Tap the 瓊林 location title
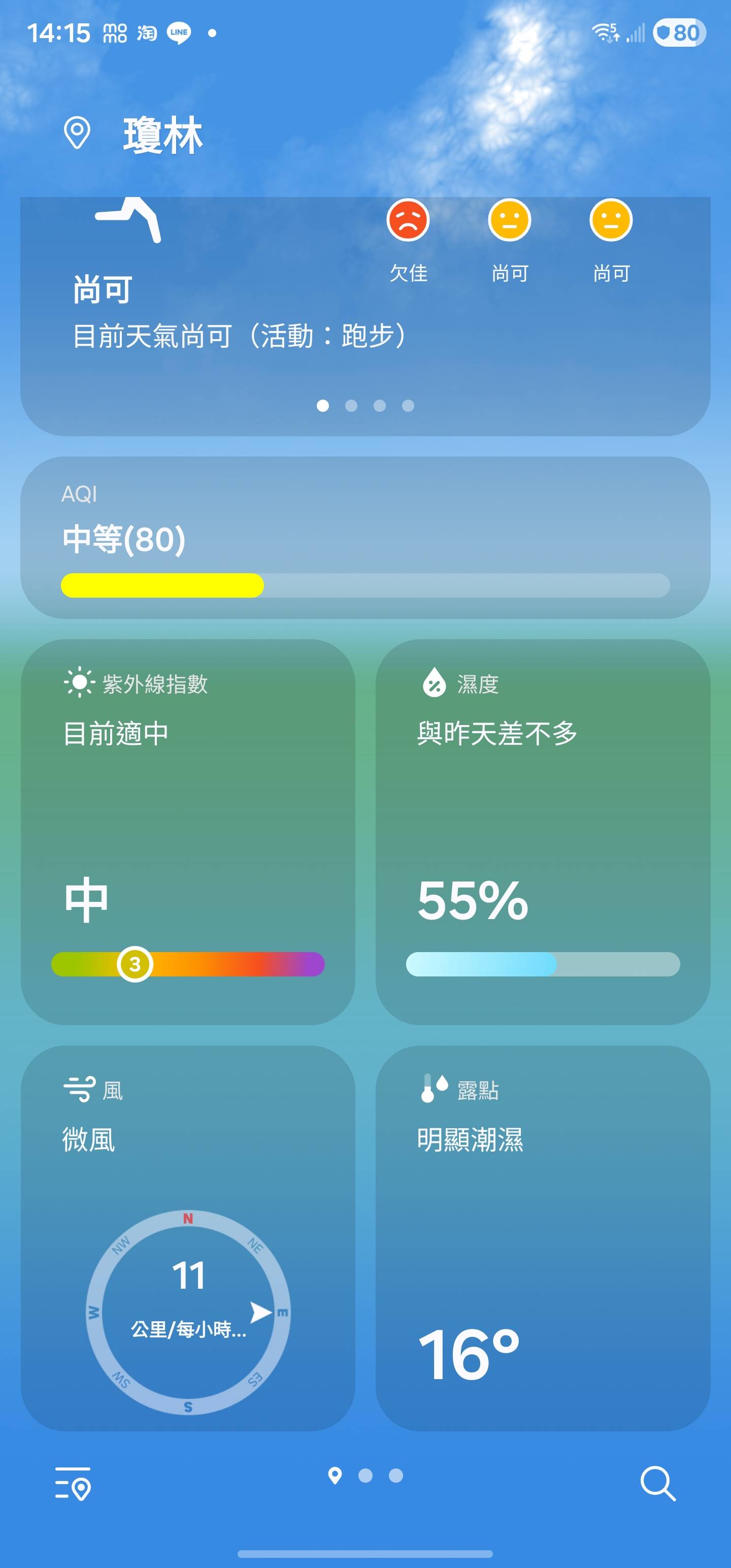The height and width of the screenshot is (1568, 731). [162, 135]
